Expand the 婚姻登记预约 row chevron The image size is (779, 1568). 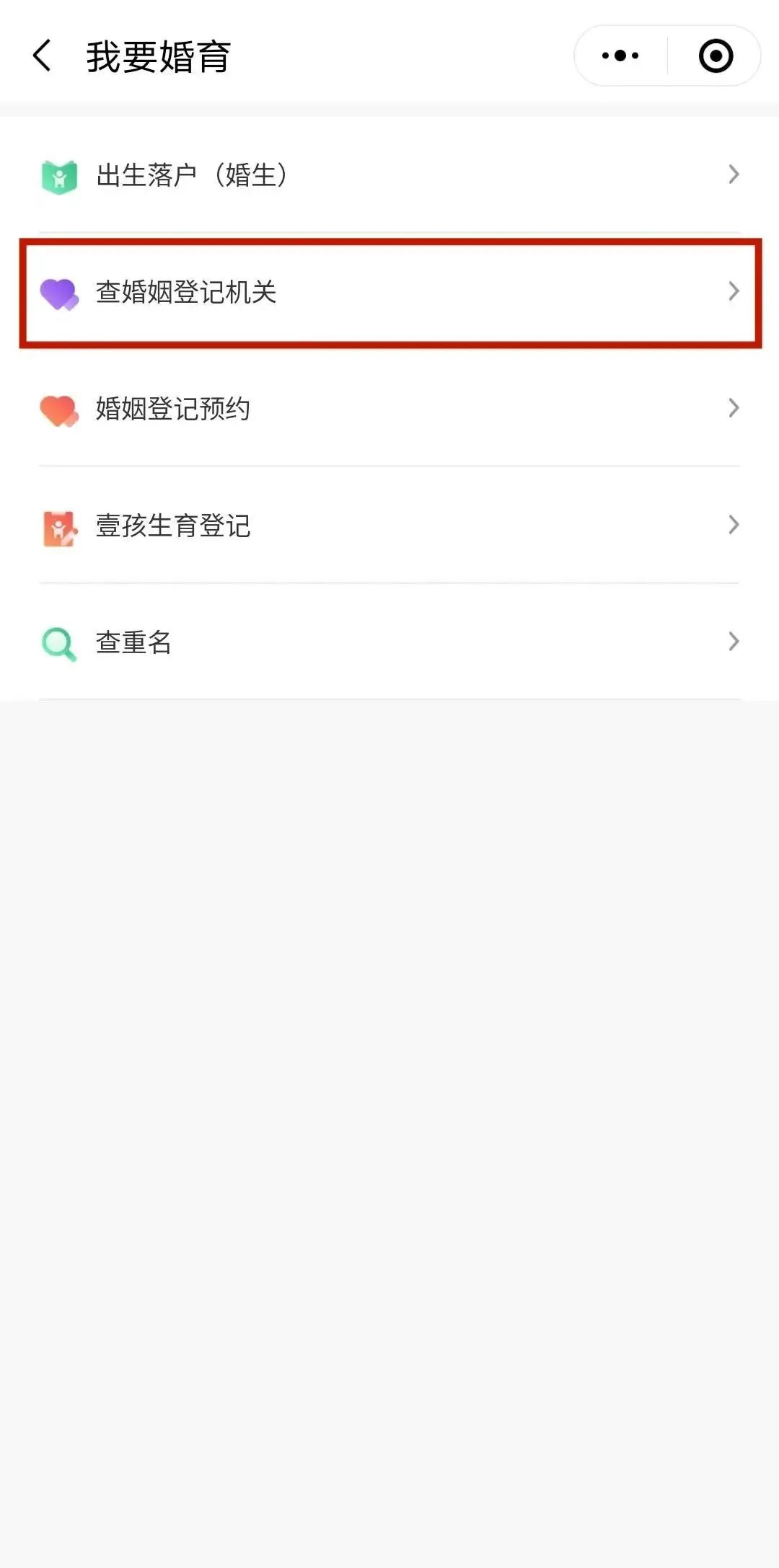[734, 409]
